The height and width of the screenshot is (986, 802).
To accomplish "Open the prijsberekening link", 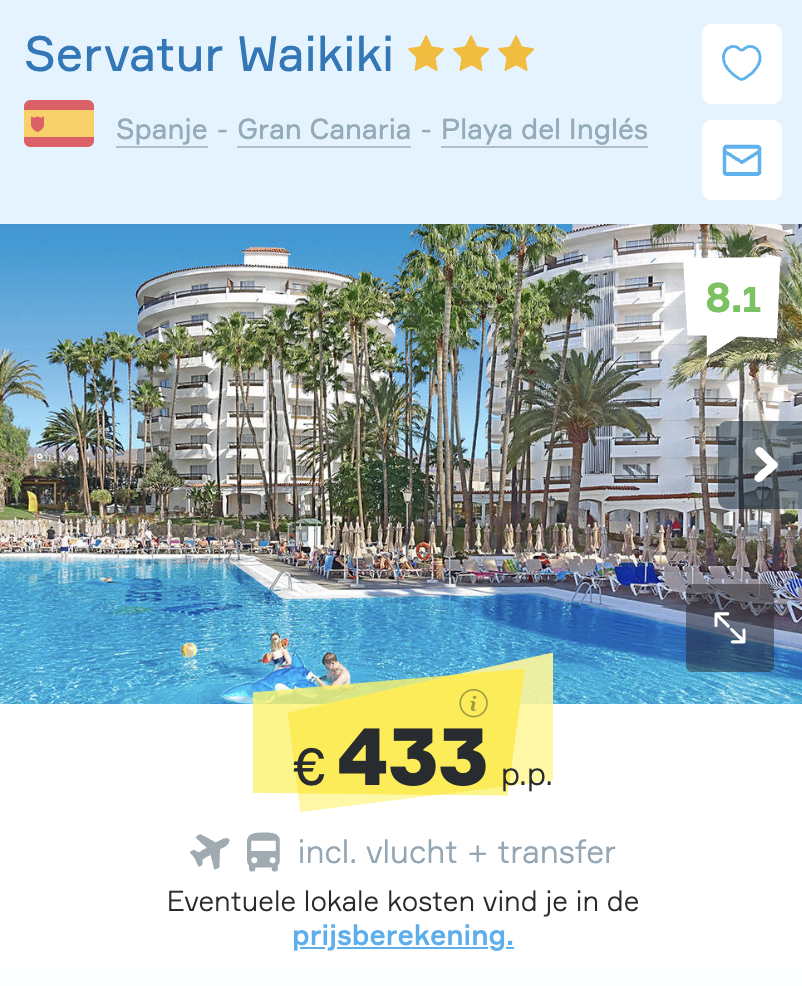I will (403, 937).
